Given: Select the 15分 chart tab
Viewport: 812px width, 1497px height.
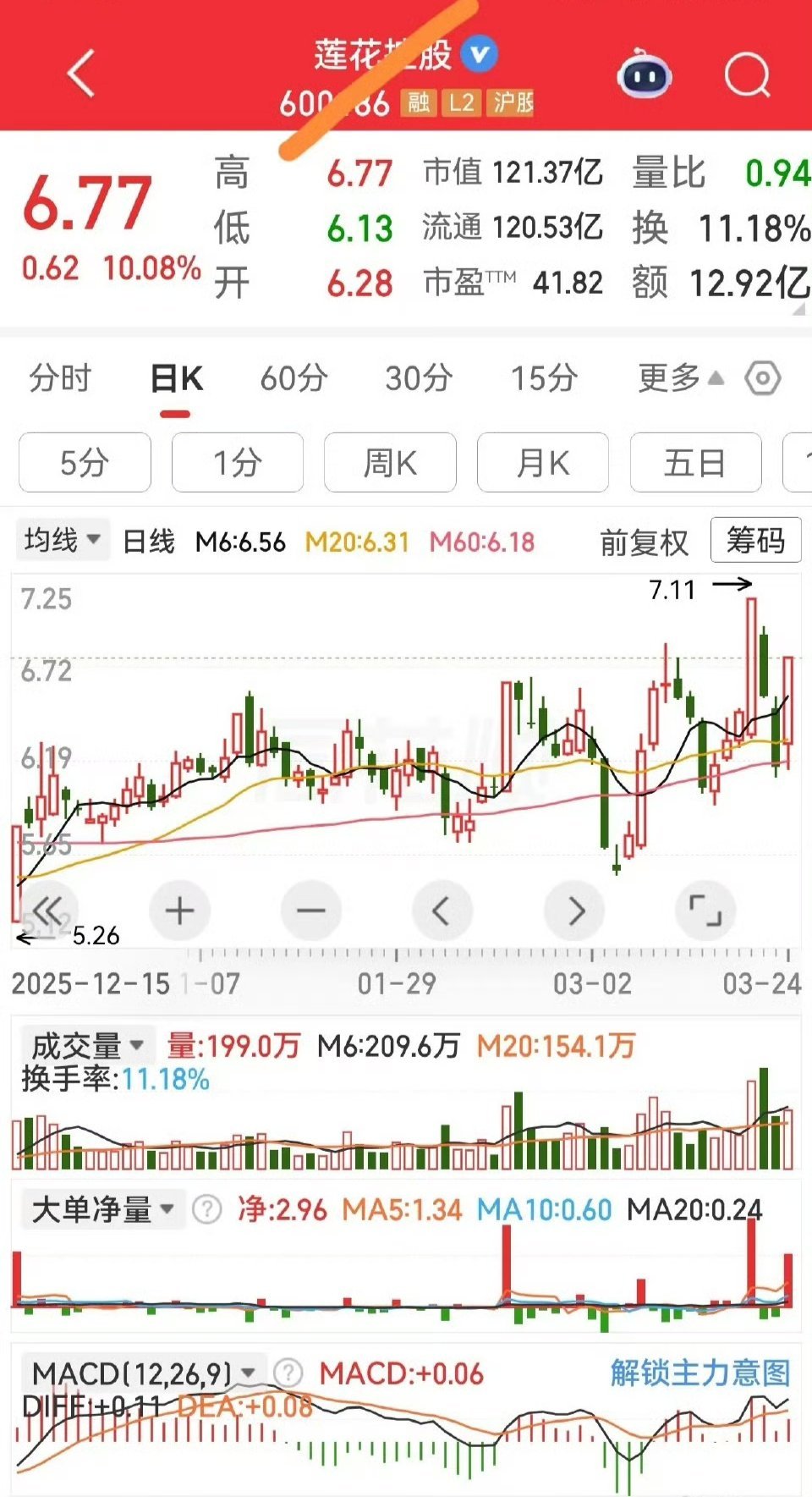Looking at the screenshot, I should point(544,378).
